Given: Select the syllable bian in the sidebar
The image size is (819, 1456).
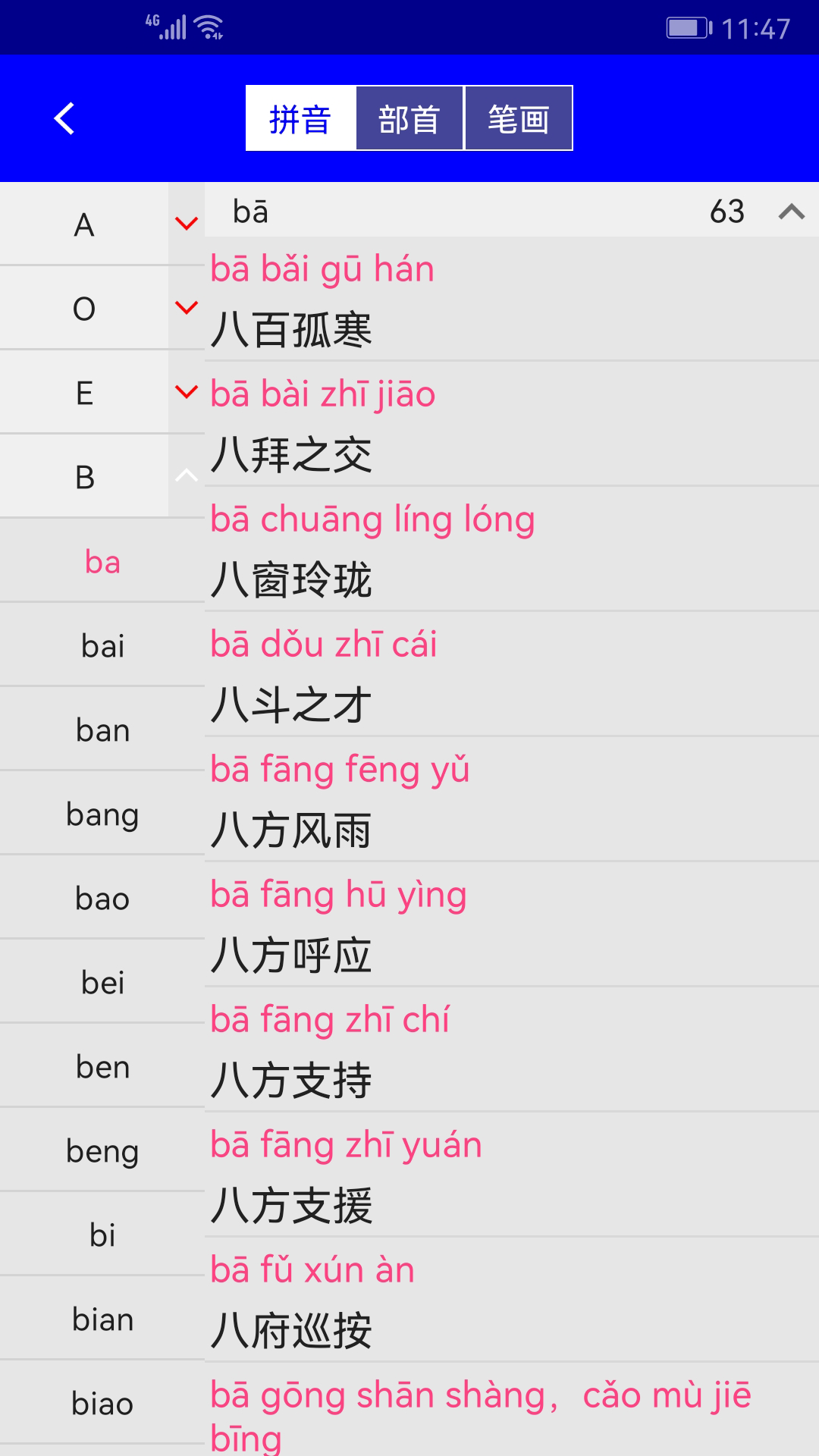Looking at the screenshot, I should [102, 1319].
